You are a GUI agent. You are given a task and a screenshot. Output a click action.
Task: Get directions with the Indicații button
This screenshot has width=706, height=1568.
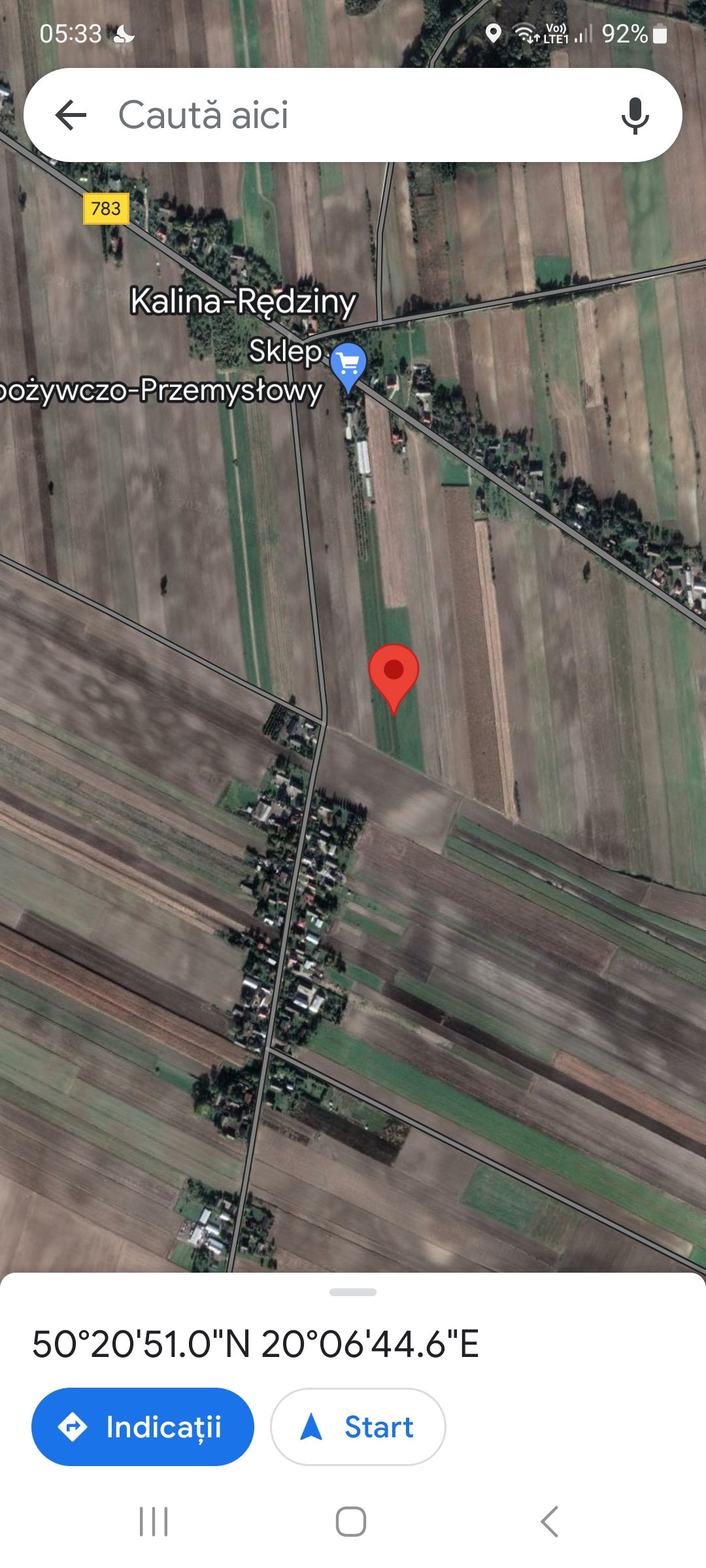coord(143,1427)
